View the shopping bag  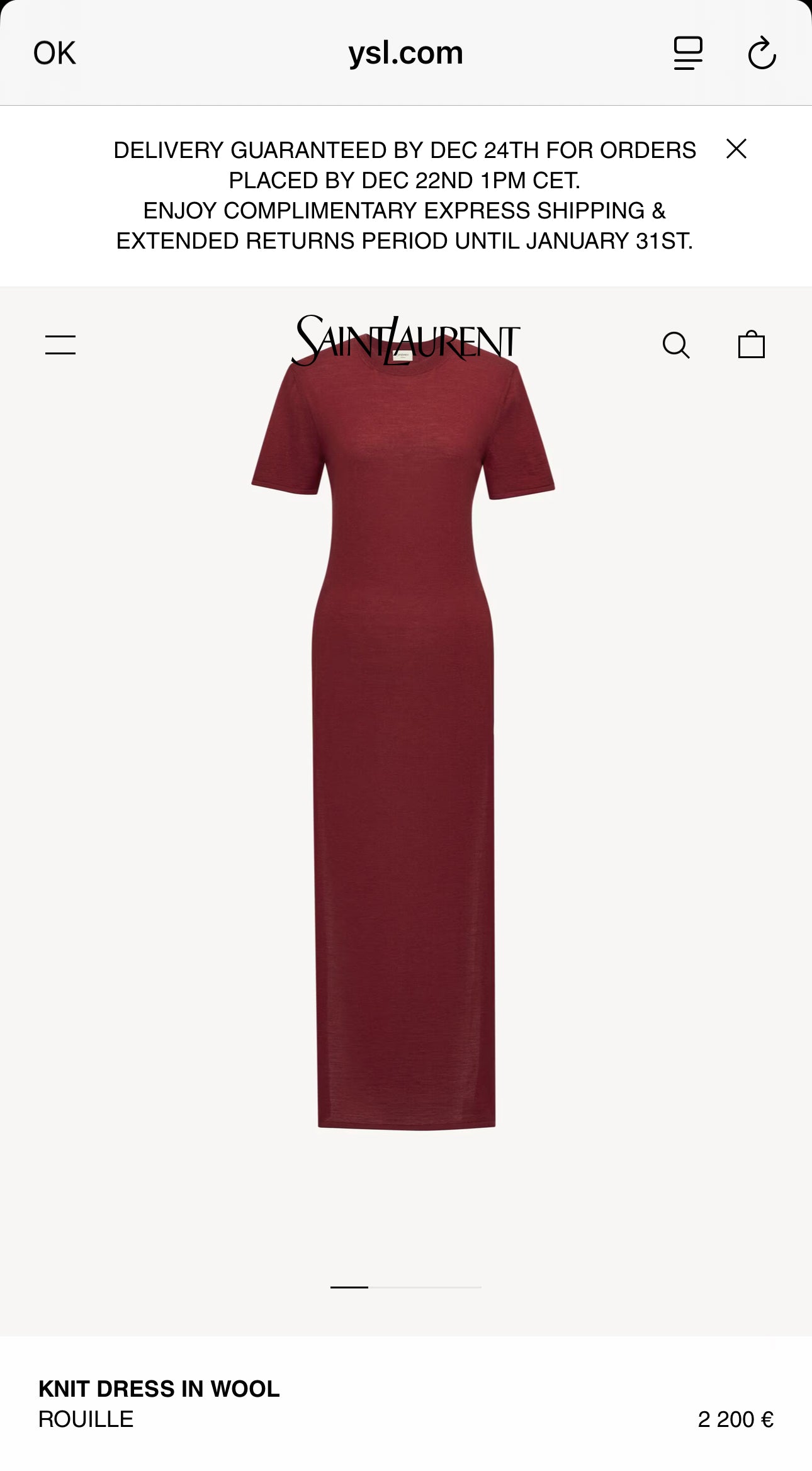pyautogui.click(x=751, y=345)
